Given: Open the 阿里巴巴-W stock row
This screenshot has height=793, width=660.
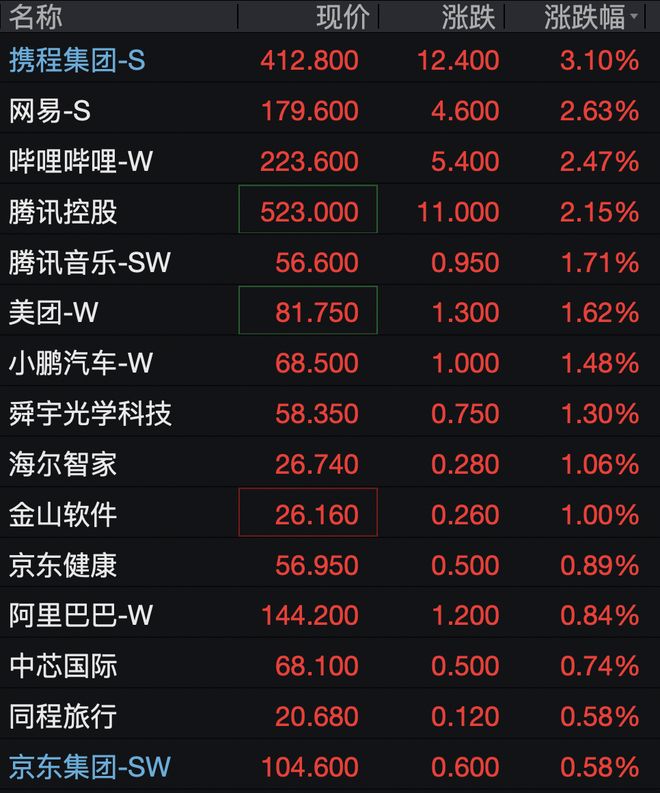Looking at the screenshot, I should (81, 615).
